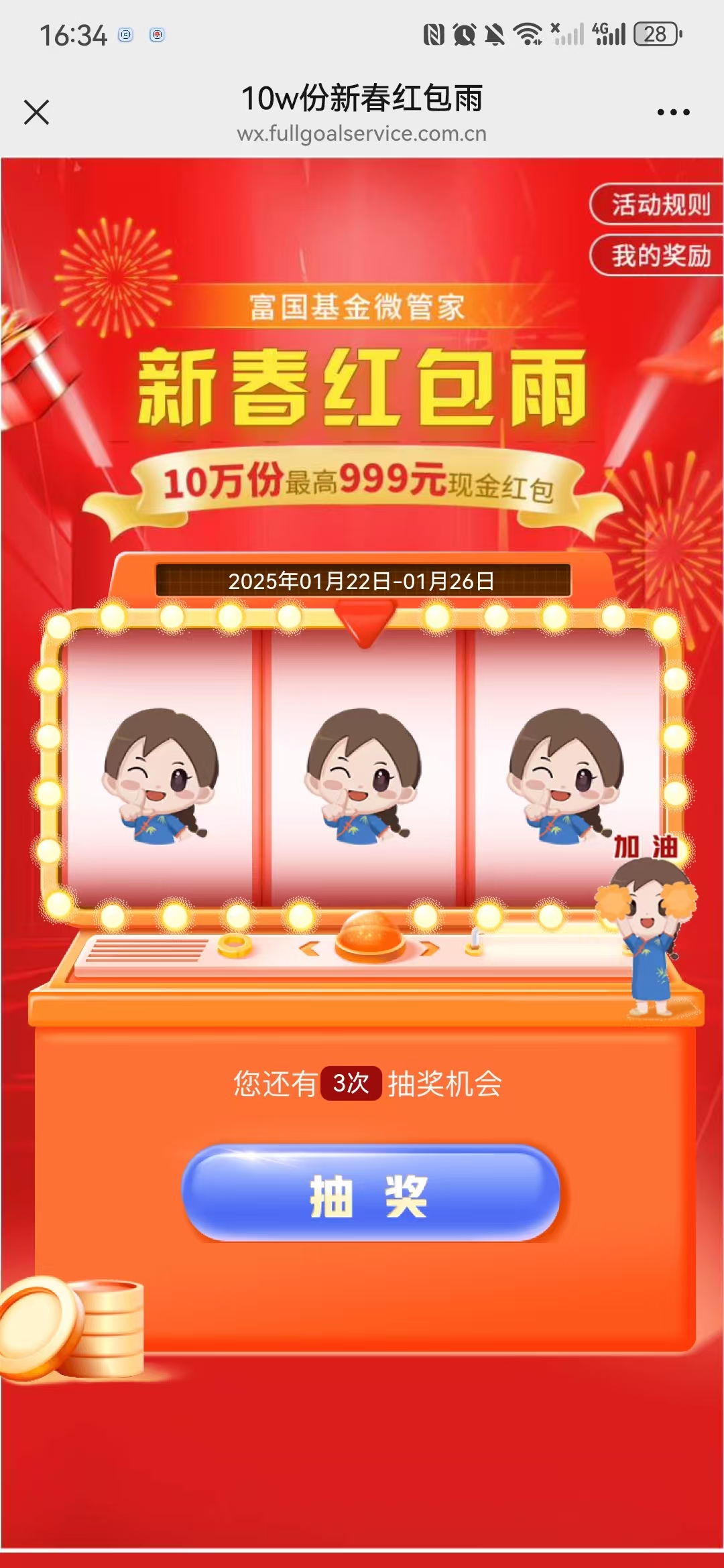View 活动规则 activity rules

click(660, 204)
